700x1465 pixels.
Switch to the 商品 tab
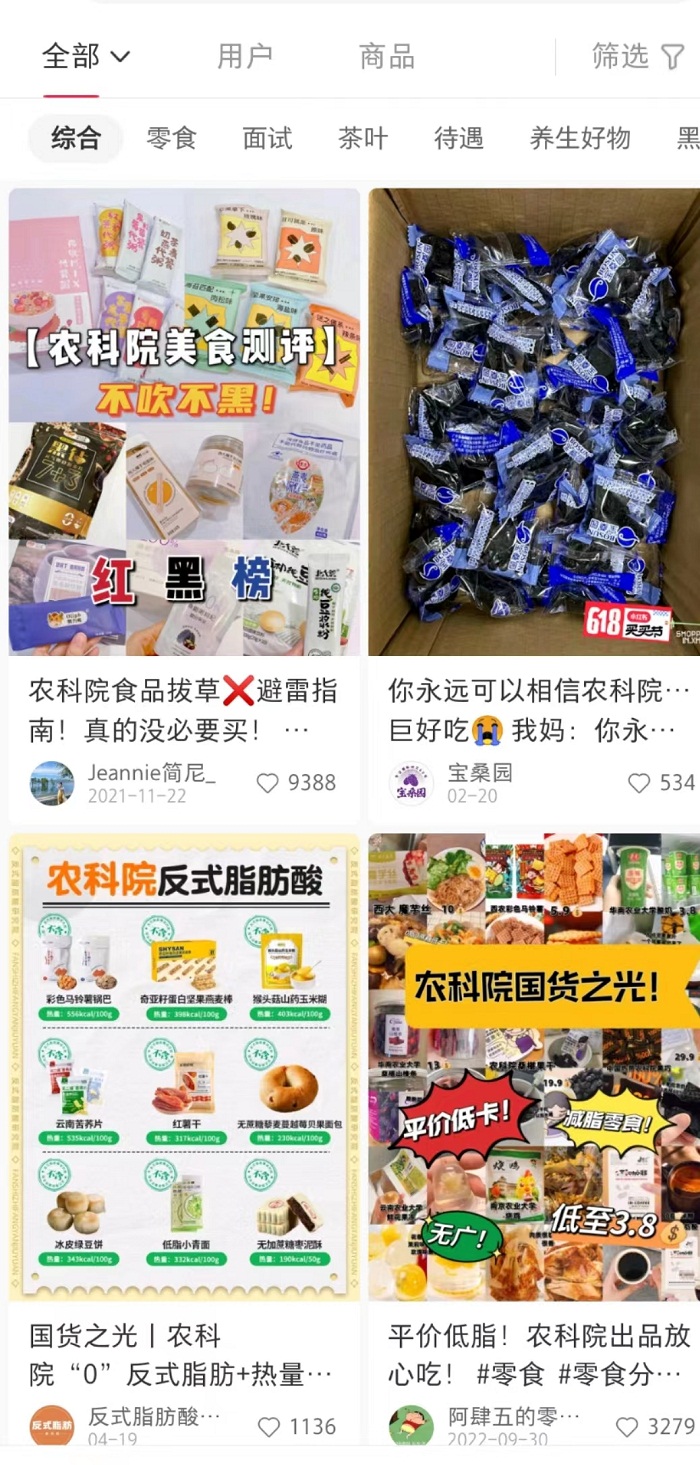386,56
